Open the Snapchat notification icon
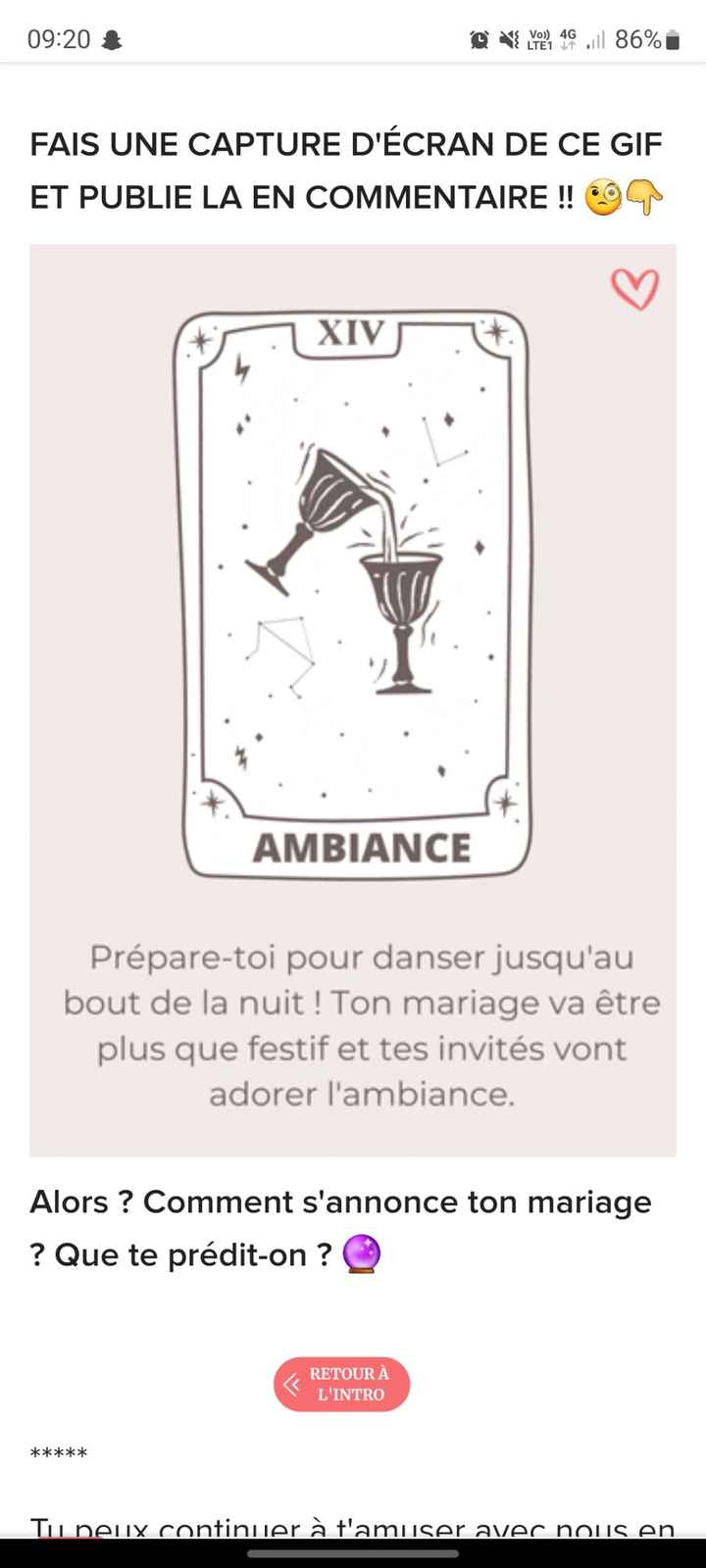Screen dimensions: 706x1568 113,40
